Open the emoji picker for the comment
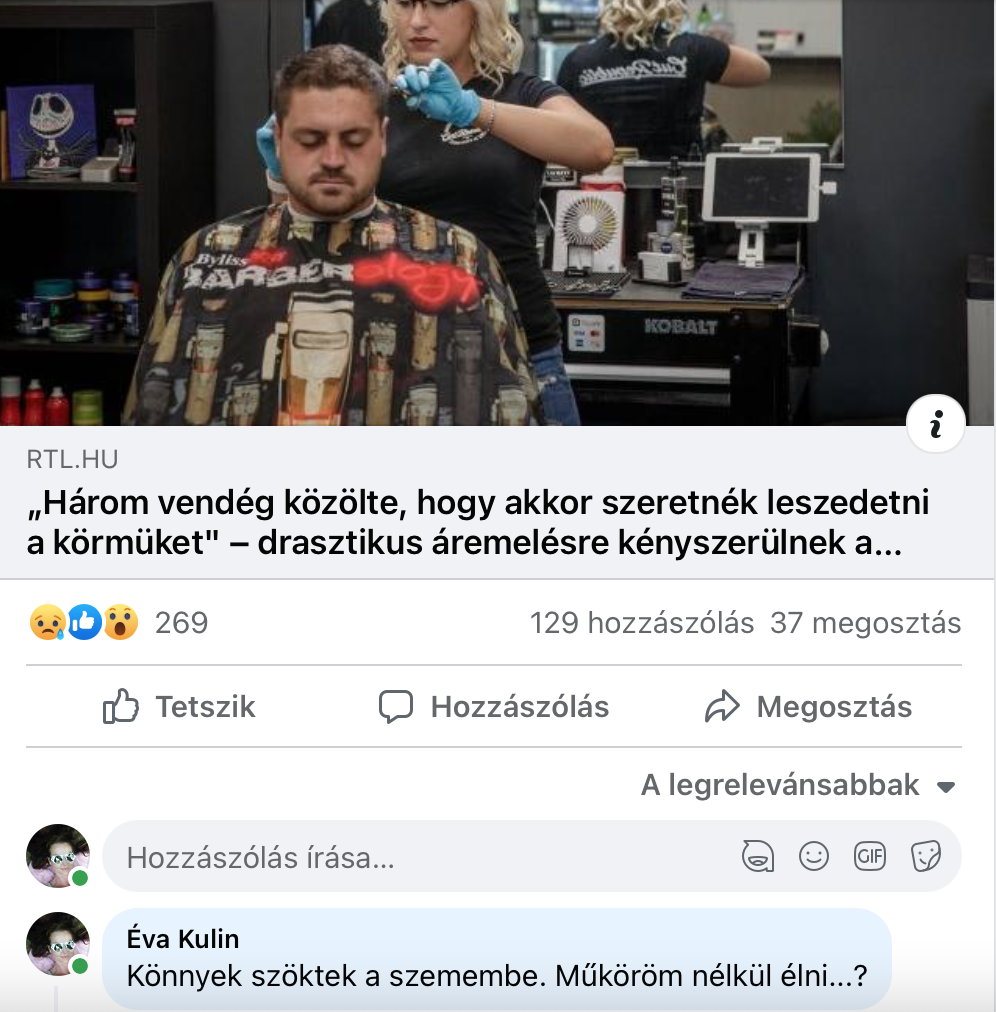Image resolution: width=996 pixels, height=1012 pixels. pyautogui.click(x=814, y=856)
